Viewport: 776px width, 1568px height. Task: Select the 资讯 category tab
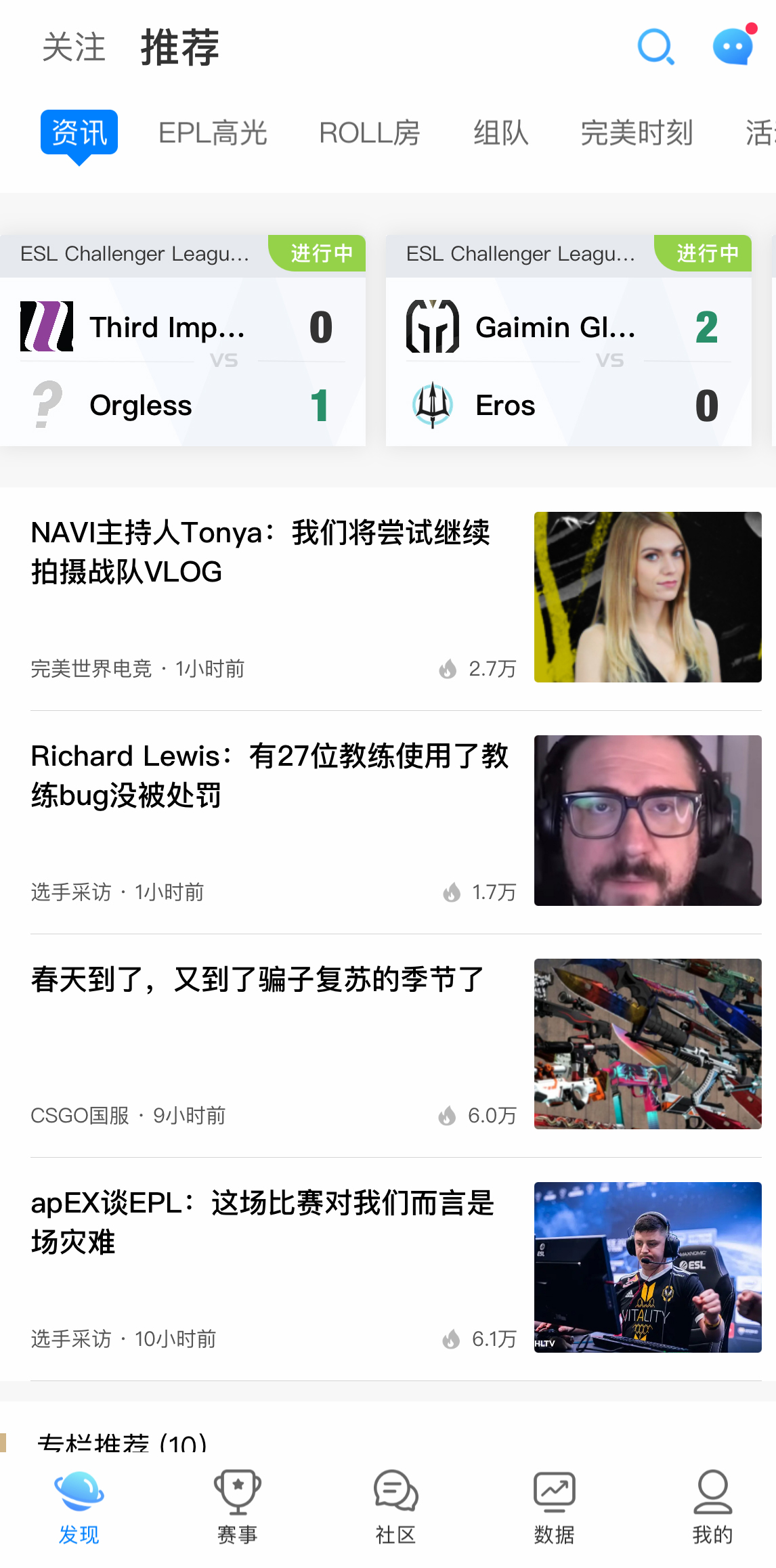click(x=79, y=133)
